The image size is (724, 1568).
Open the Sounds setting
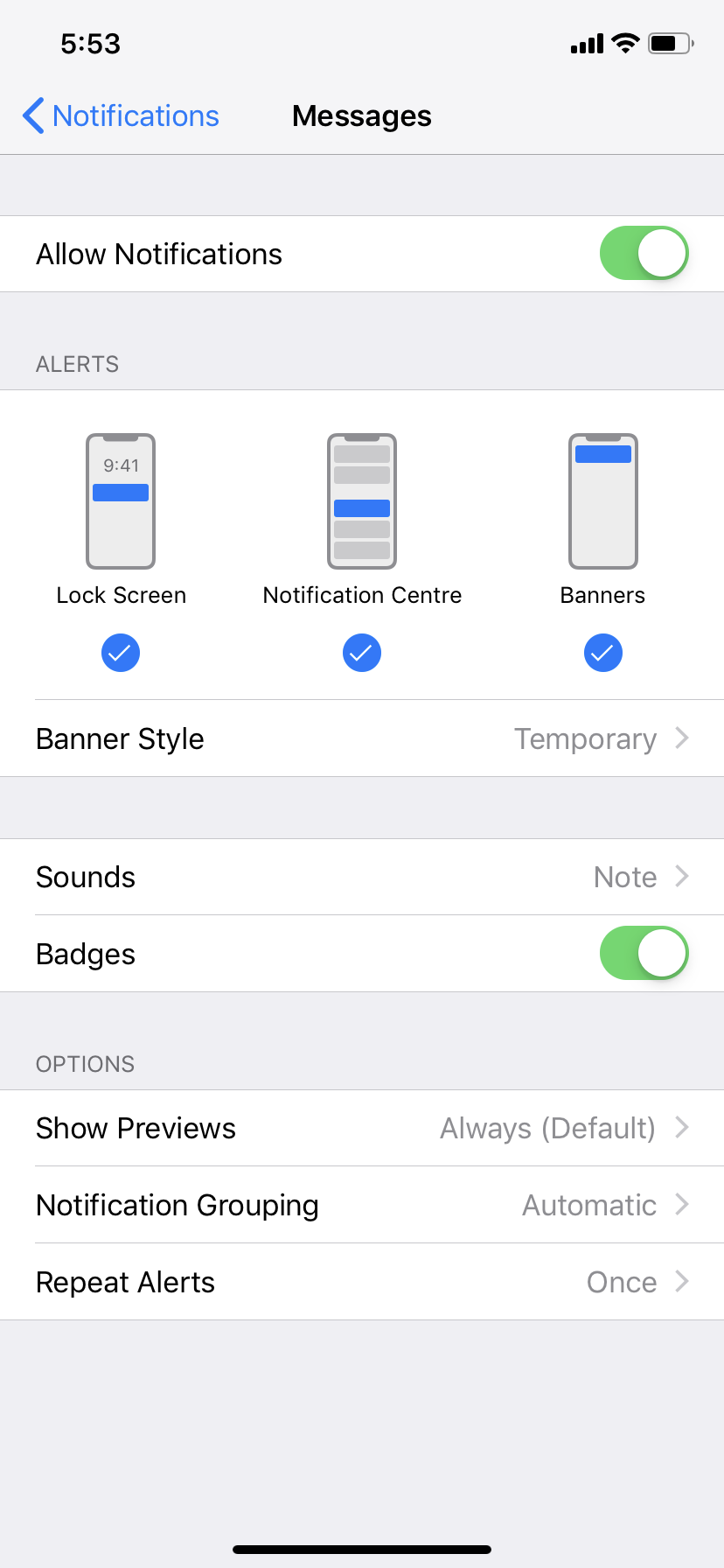362,877
